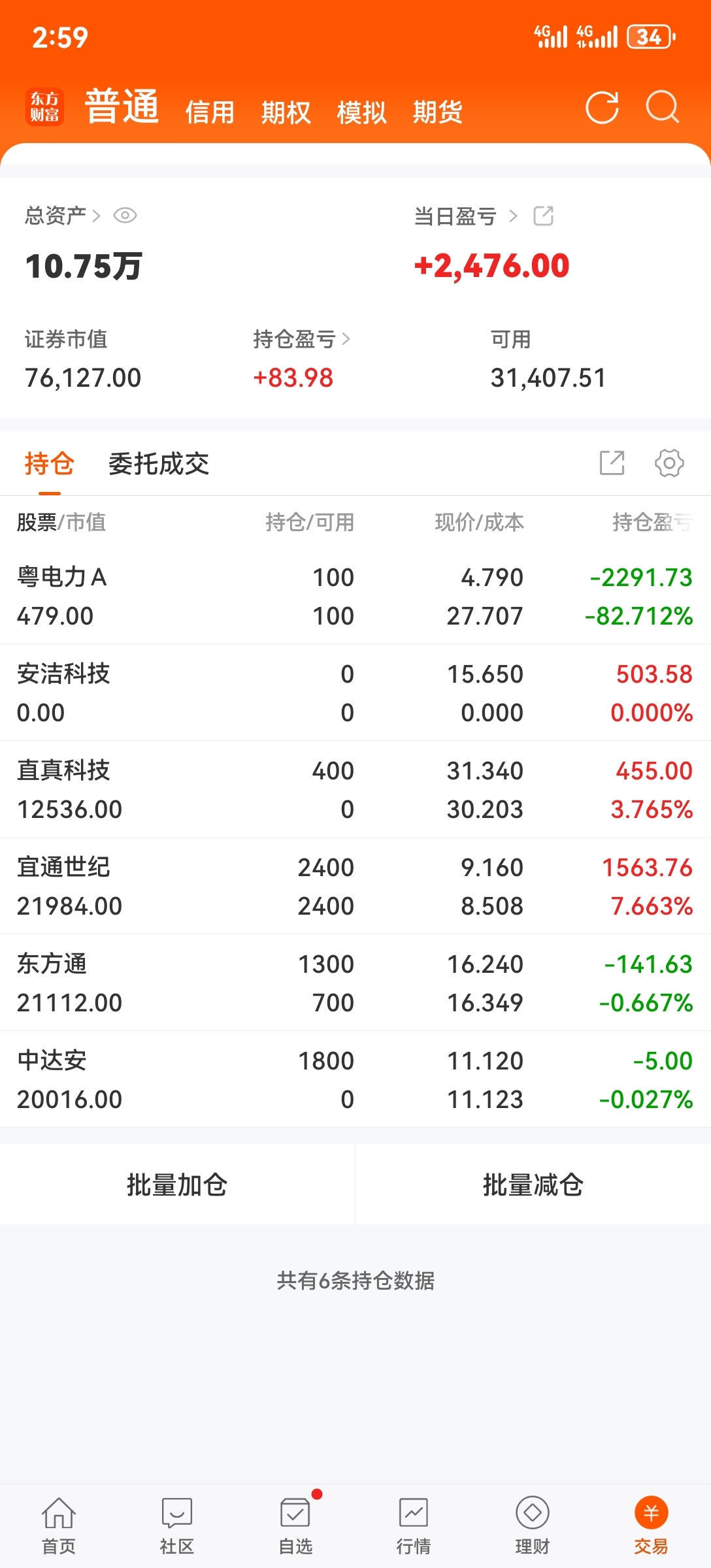This screenshot has height=1568, width=711.
Task: Open the share icon next to 当日盈亏
Action: pyautogui.click(x=543, y=216)
